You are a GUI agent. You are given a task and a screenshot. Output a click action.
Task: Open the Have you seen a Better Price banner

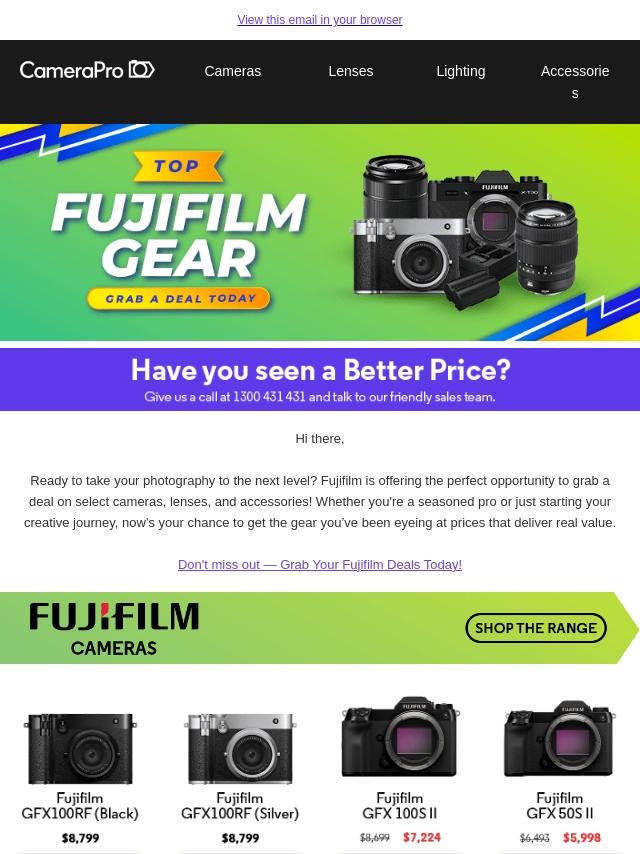pyautogui.click(x=320, y=380)
